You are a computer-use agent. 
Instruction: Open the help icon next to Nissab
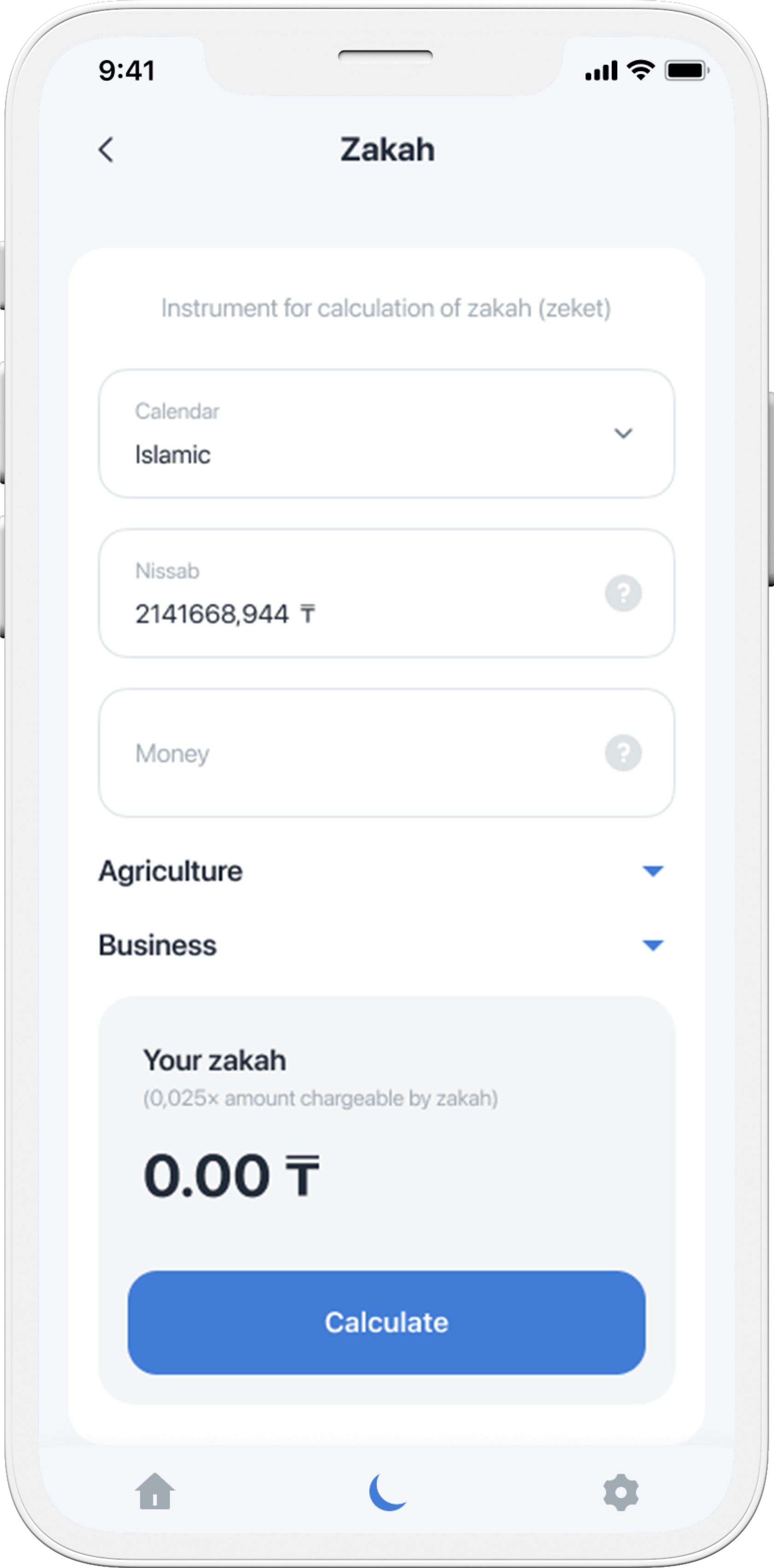(622, 593)
